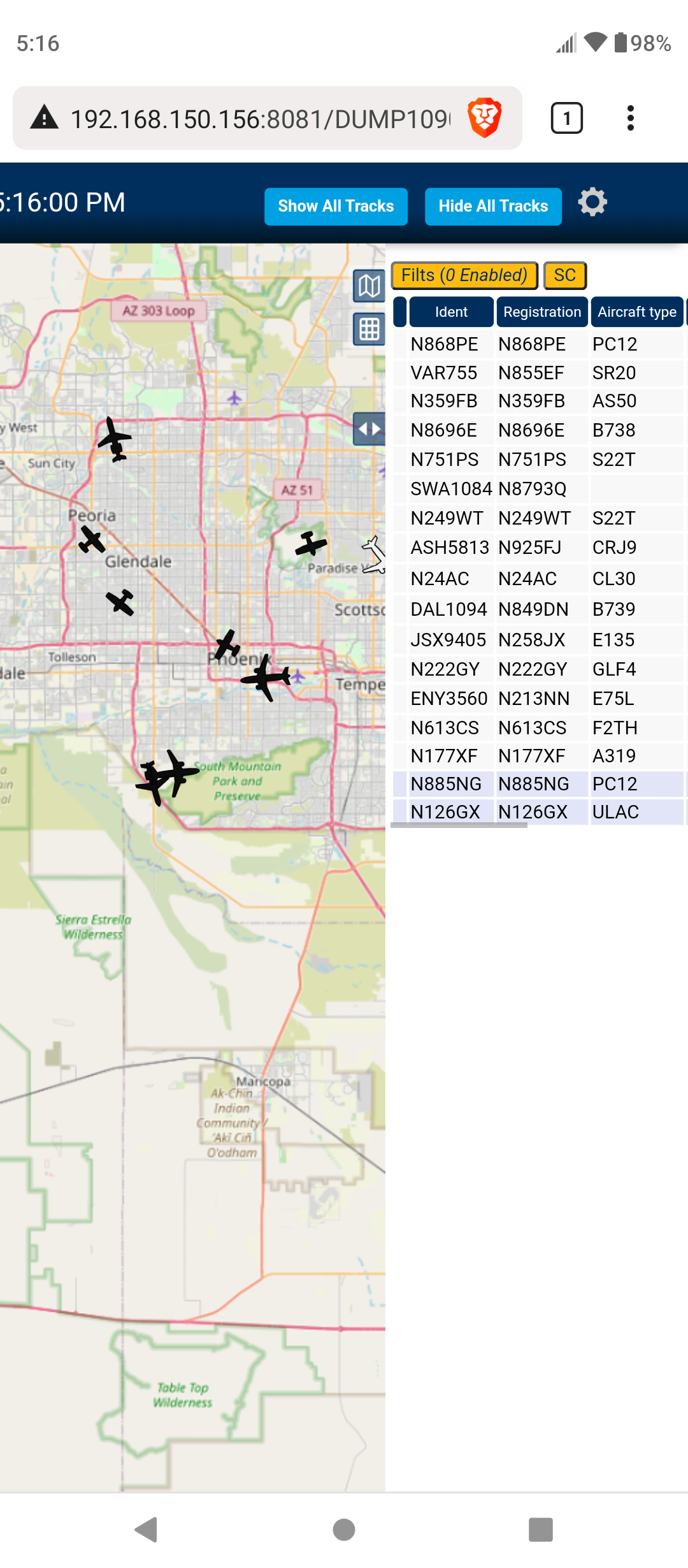
Task: Toggle sidebar with the arrows icon
Action: (x=369, y=428)
